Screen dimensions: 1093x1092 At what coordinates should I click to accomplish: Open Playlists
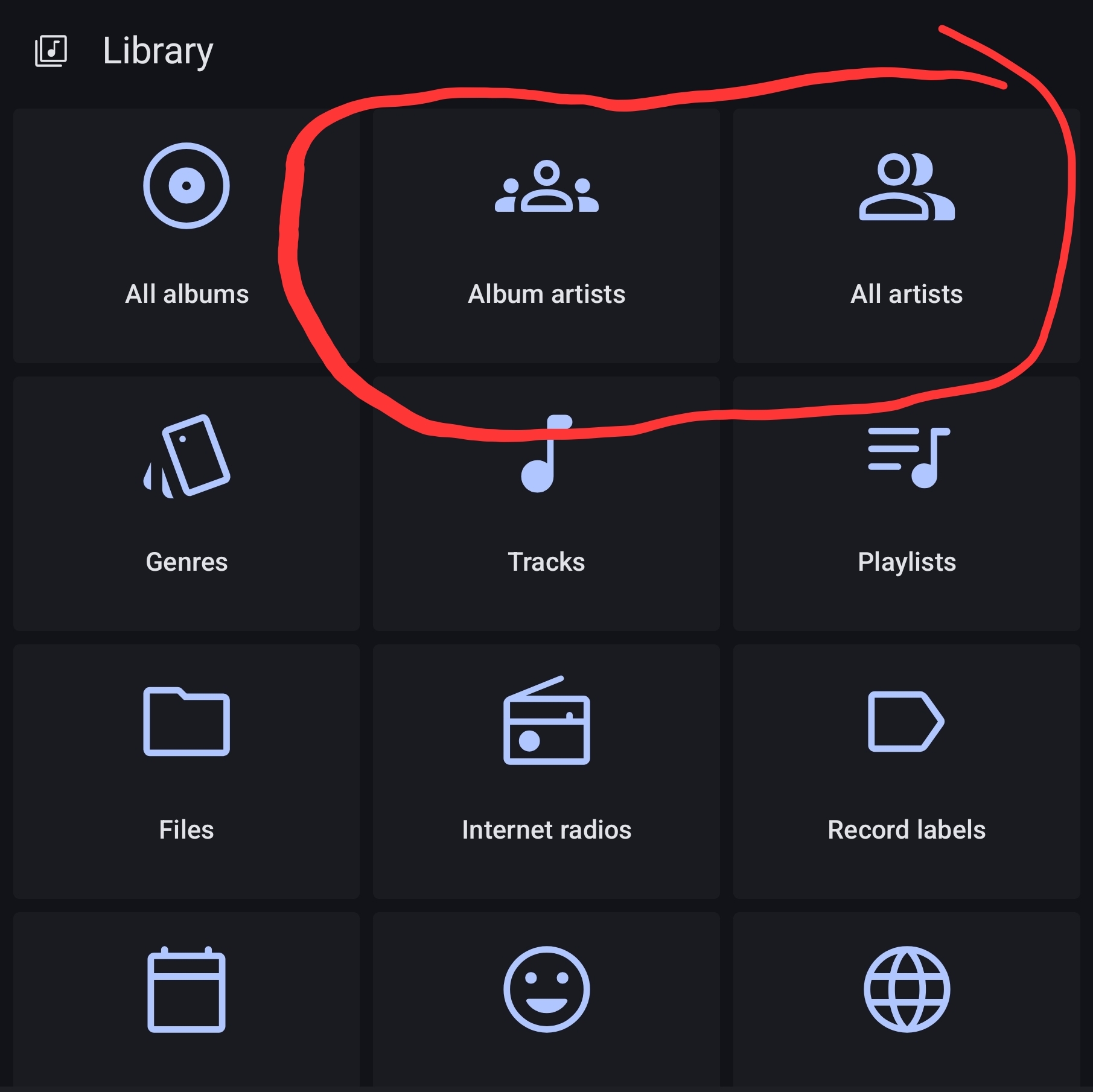906,503
